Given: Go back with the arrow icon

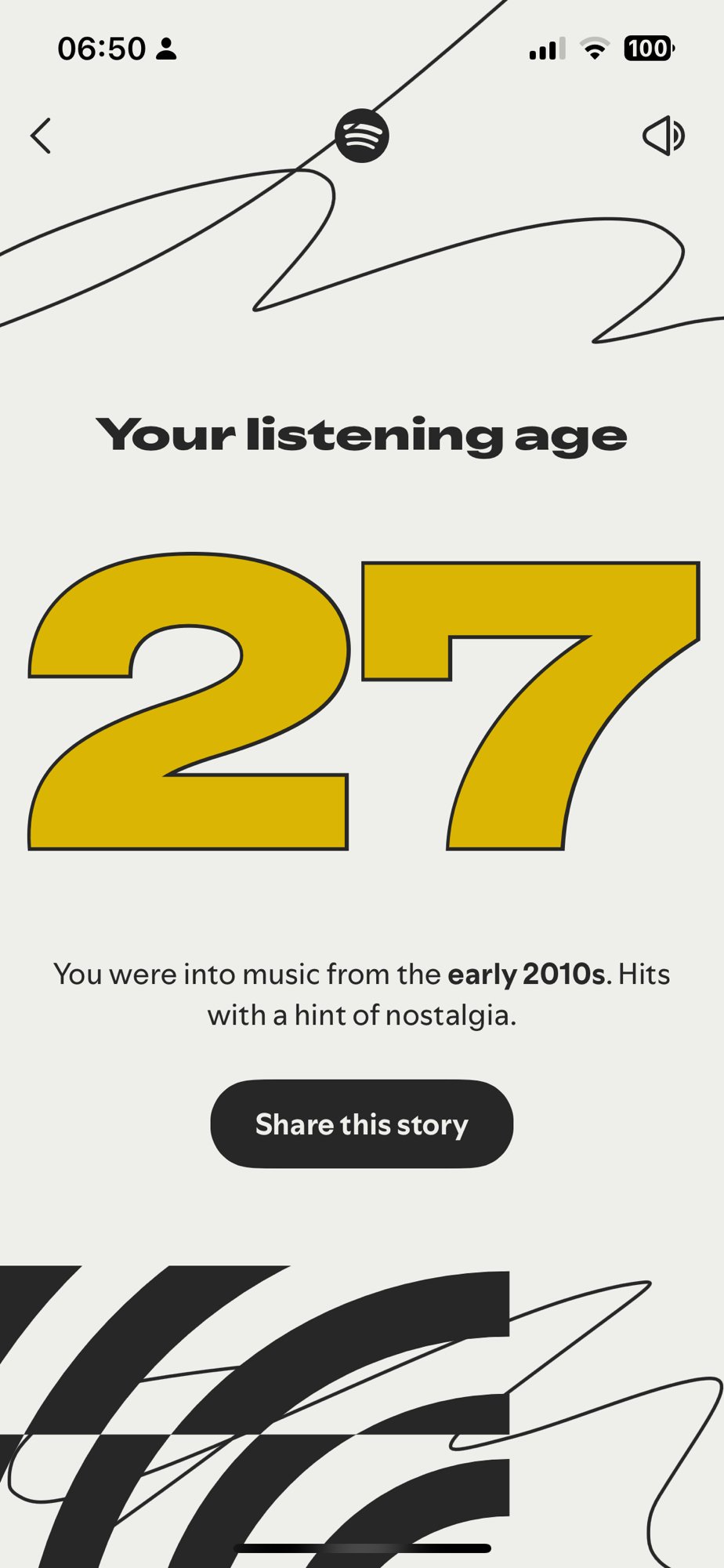Looking at the screenshot, I should coord(41,136).
